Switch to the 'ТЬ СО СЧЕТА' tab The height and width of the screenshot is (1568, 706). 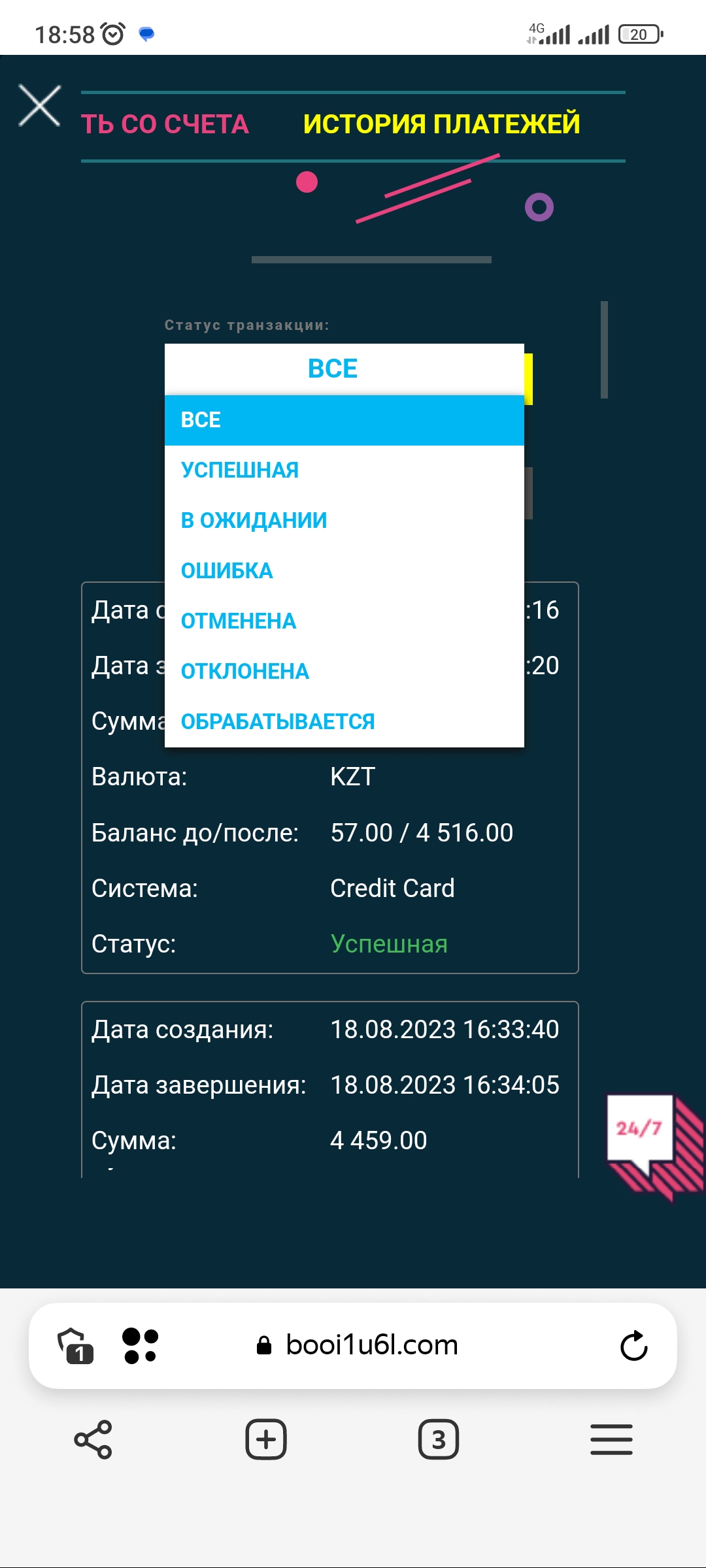165,124
